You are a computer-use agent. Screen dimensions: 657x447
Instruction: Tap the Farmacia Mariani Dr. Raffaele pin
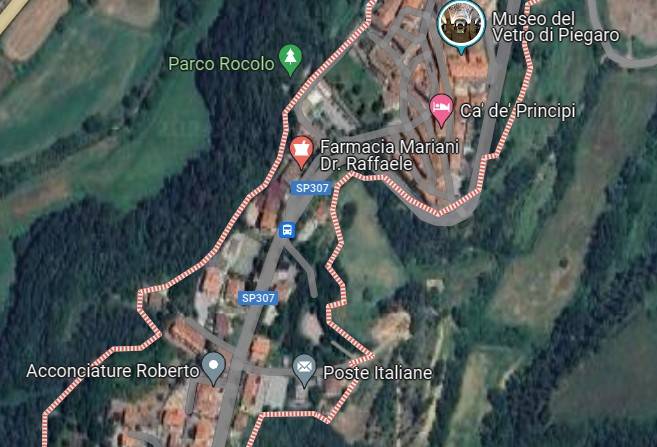pyautogui.click(x=300, y=152)
